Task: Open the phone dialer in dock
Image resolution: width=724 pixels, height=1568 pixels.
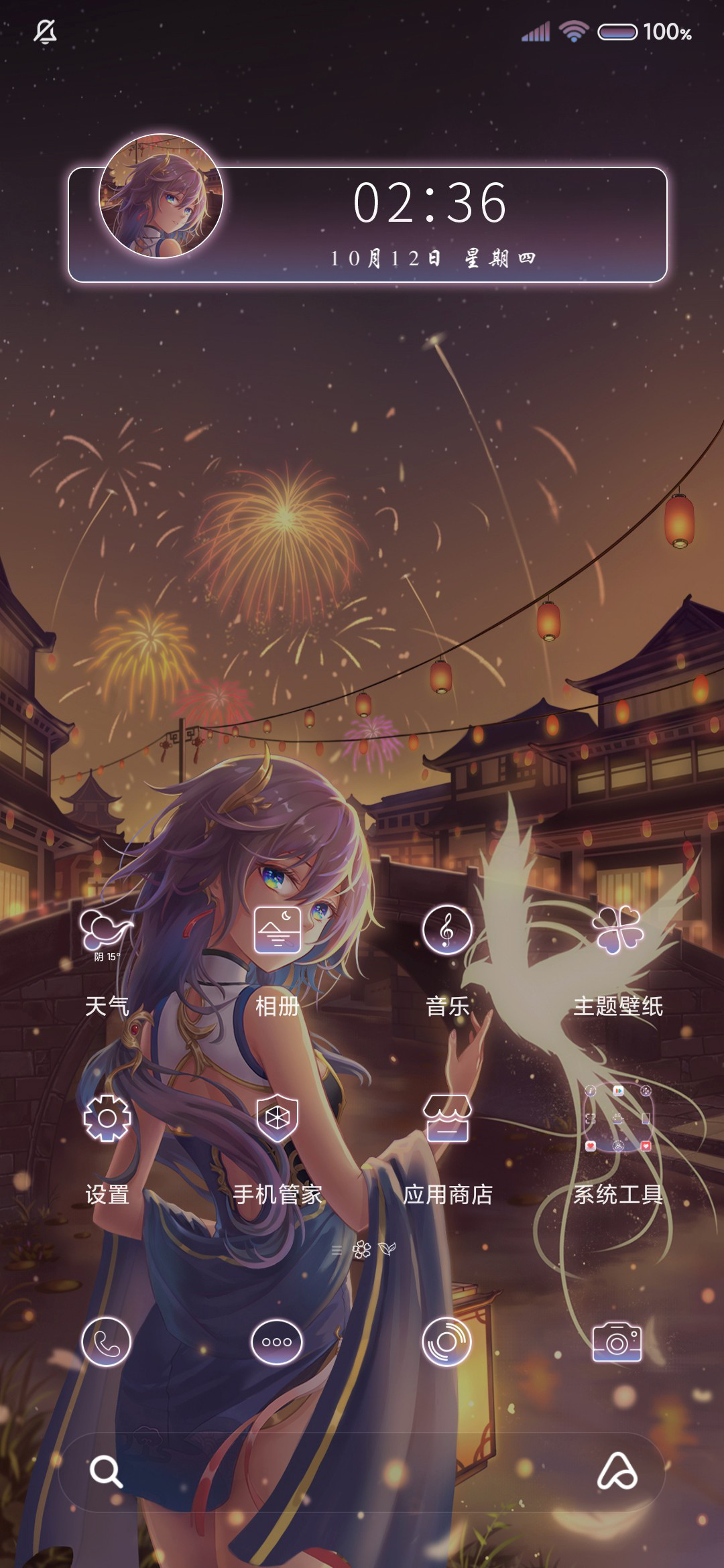Action: (x=106, y=1342)
